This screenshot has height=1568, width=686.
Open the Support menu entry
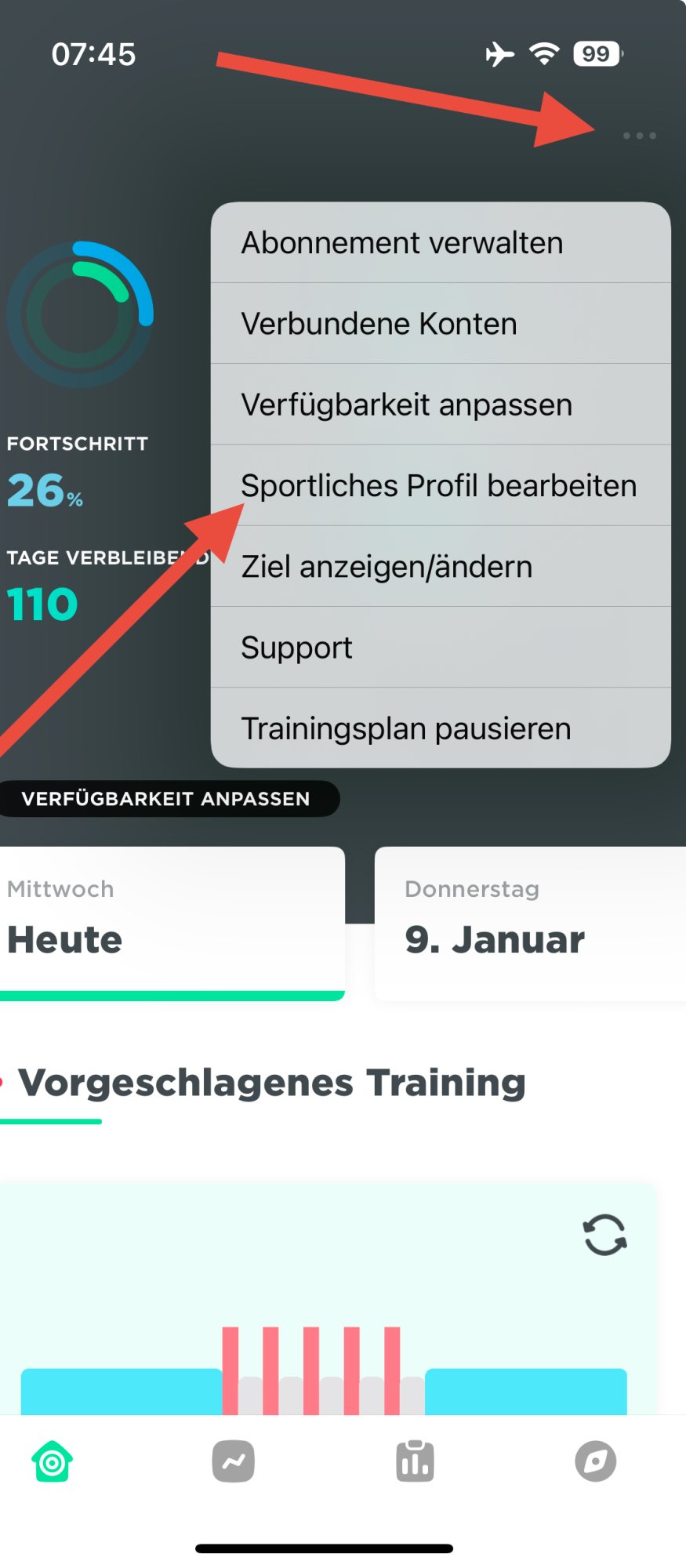tap(441, 647)
